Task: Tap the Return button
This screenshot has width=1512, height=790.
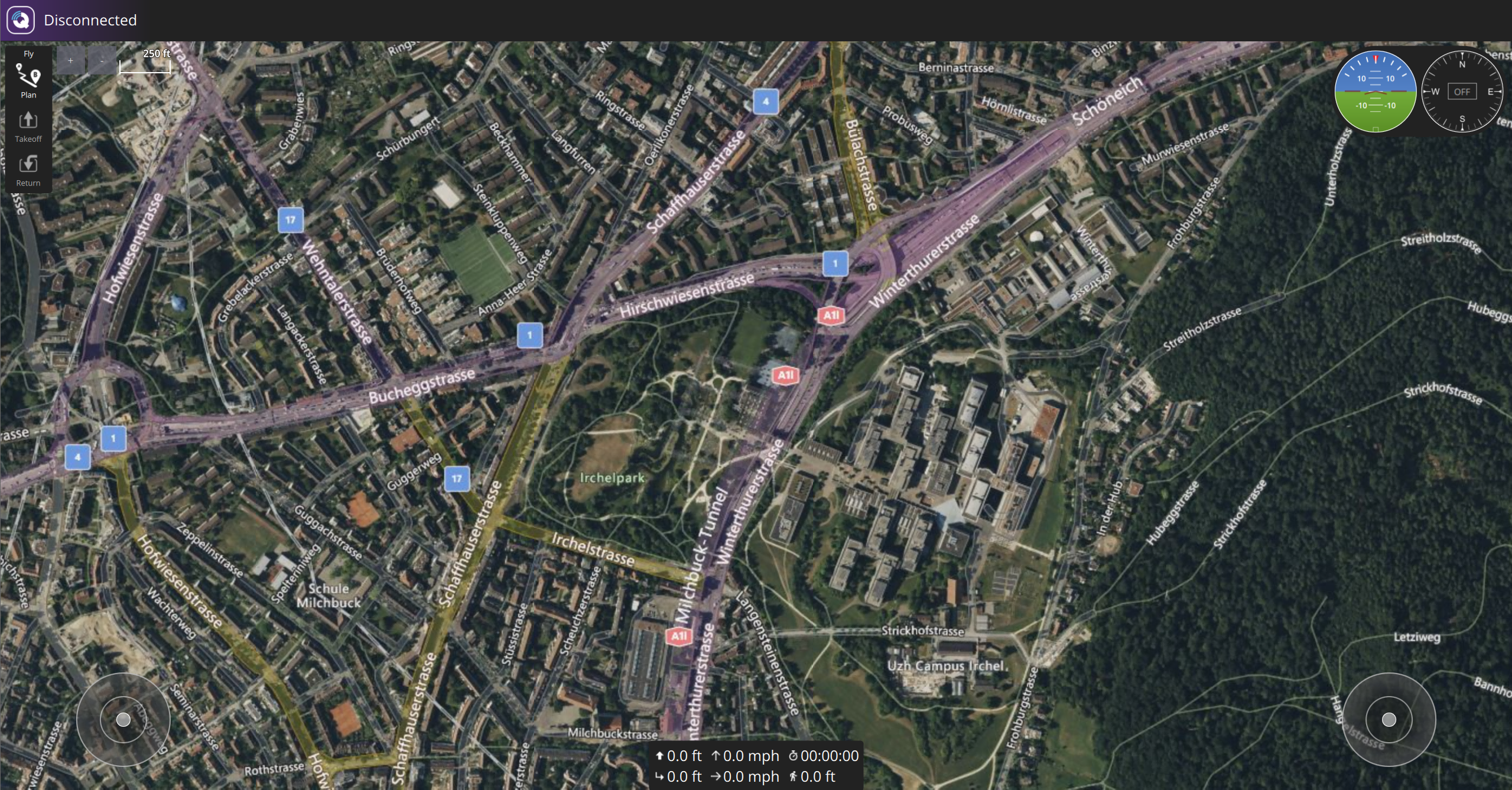Action: pyautogui.click(x=28, y=170)
